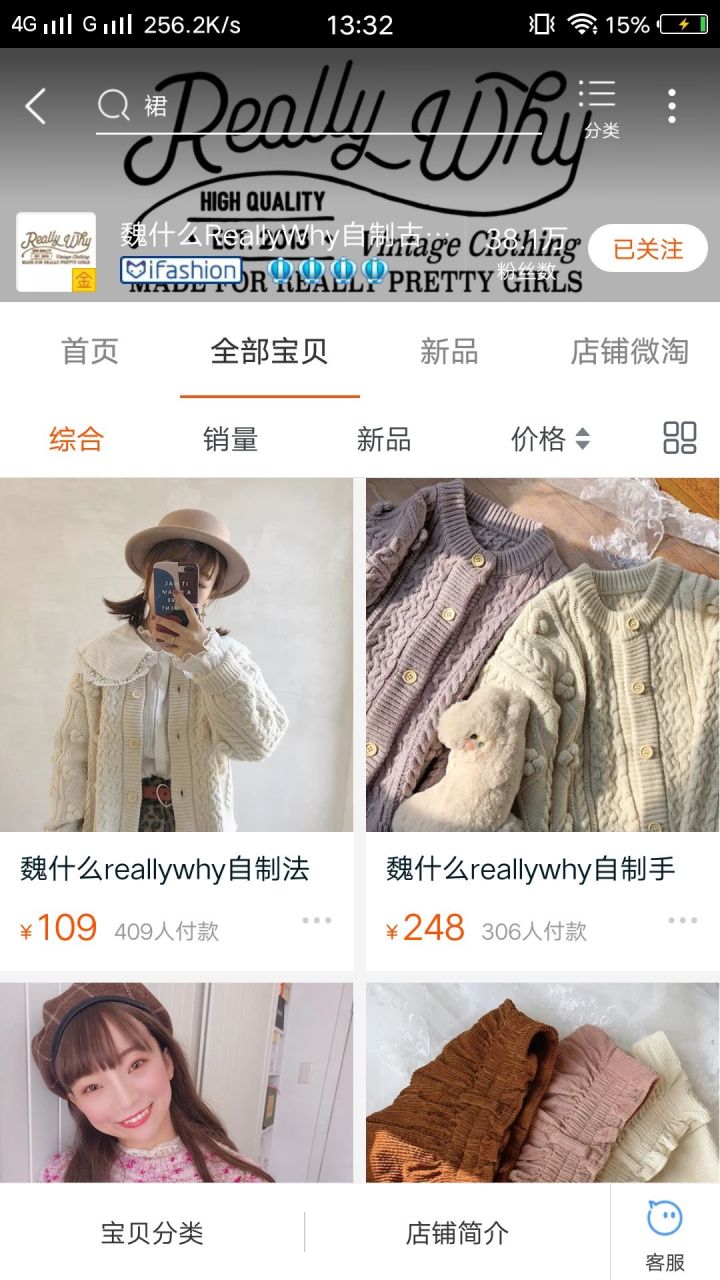The height and width of the screenshot is (1280, 720).
Task: Show more options for the ¥109 item
Action: 316,921
